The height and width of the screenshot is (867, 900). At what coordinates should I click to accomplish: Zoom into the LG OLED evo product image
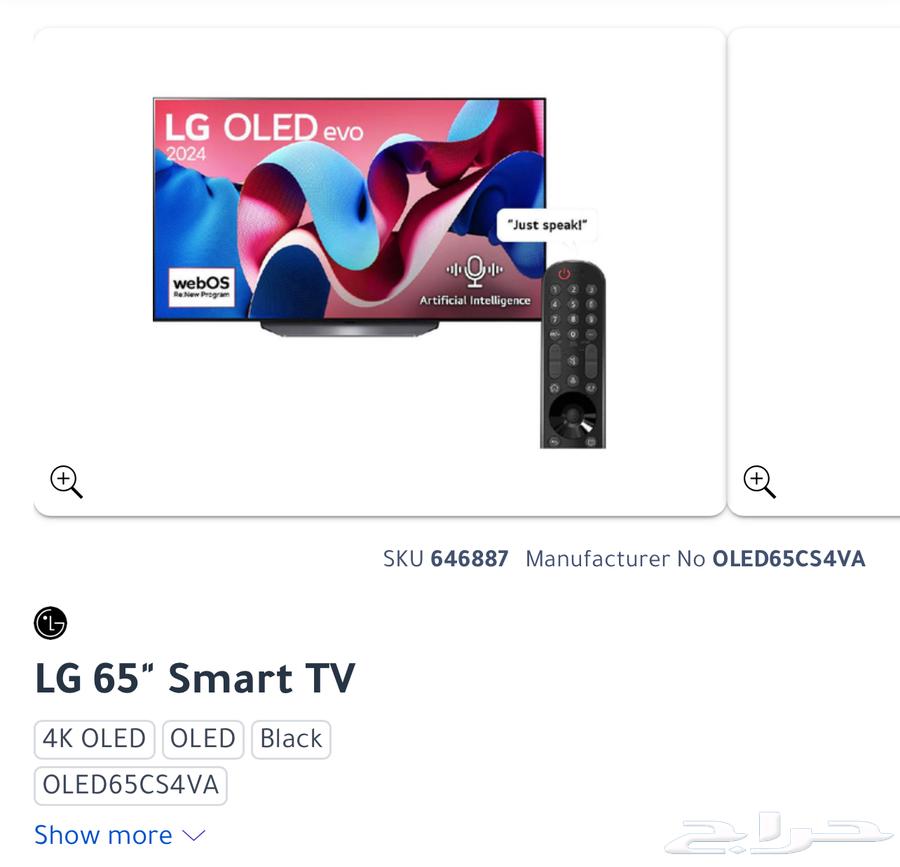coord(66,481)
